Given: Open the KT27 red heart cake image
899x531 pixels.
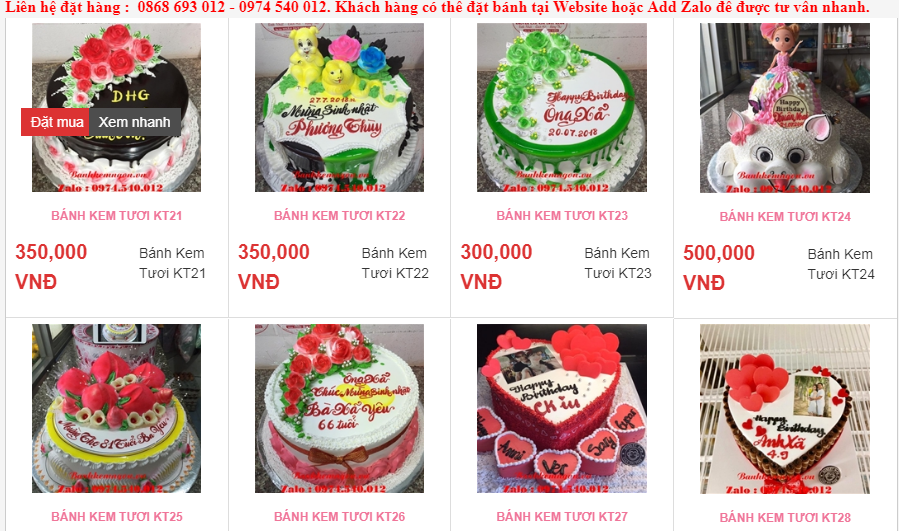Looking at the screenshot, I should pos(562,408).
